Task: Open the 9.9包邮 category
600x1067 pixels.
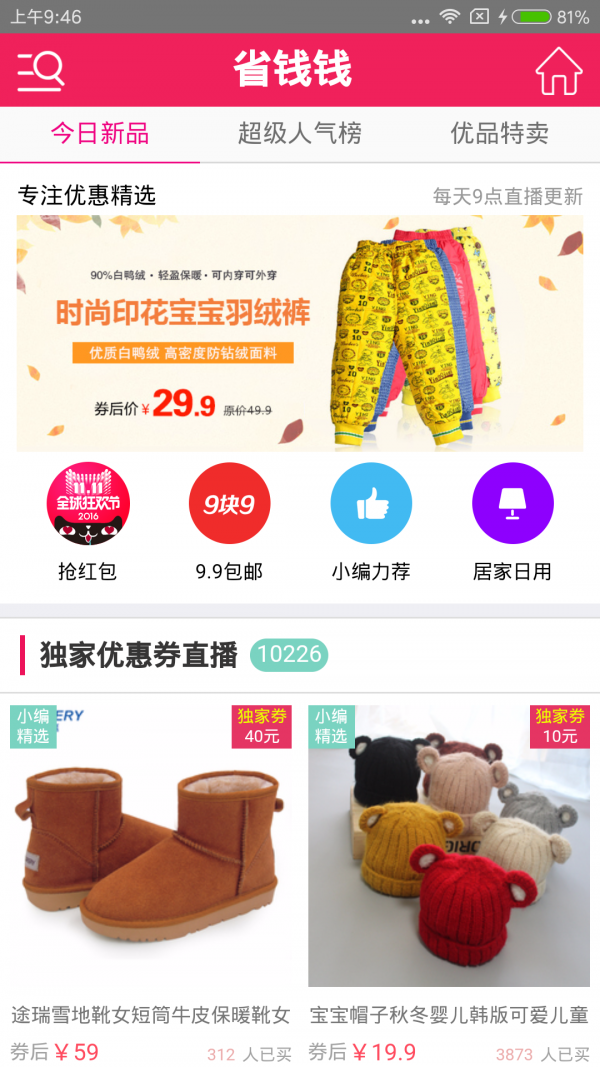Action: (x=229, y=522)
